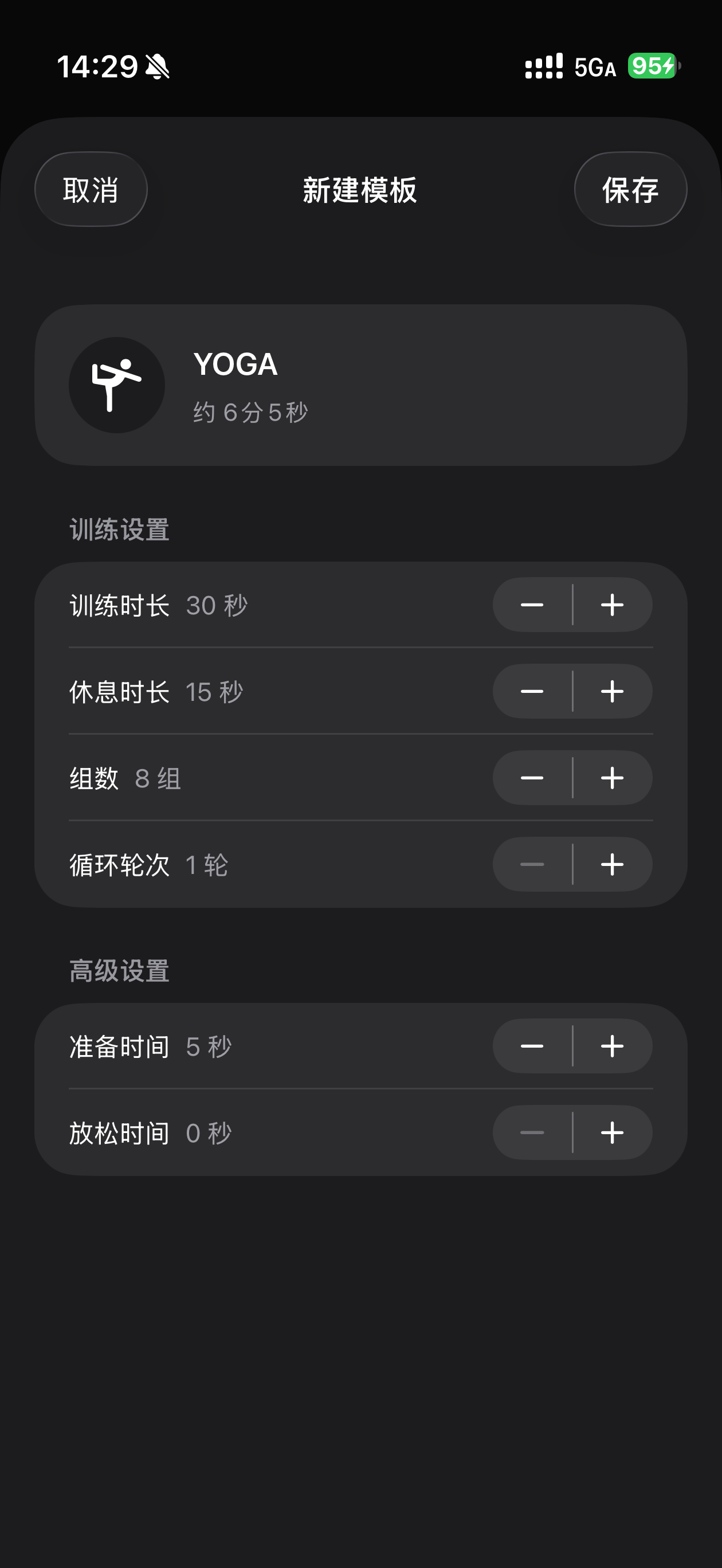
Task: Lower the 组数 count
Action: (x=532, y=777)
